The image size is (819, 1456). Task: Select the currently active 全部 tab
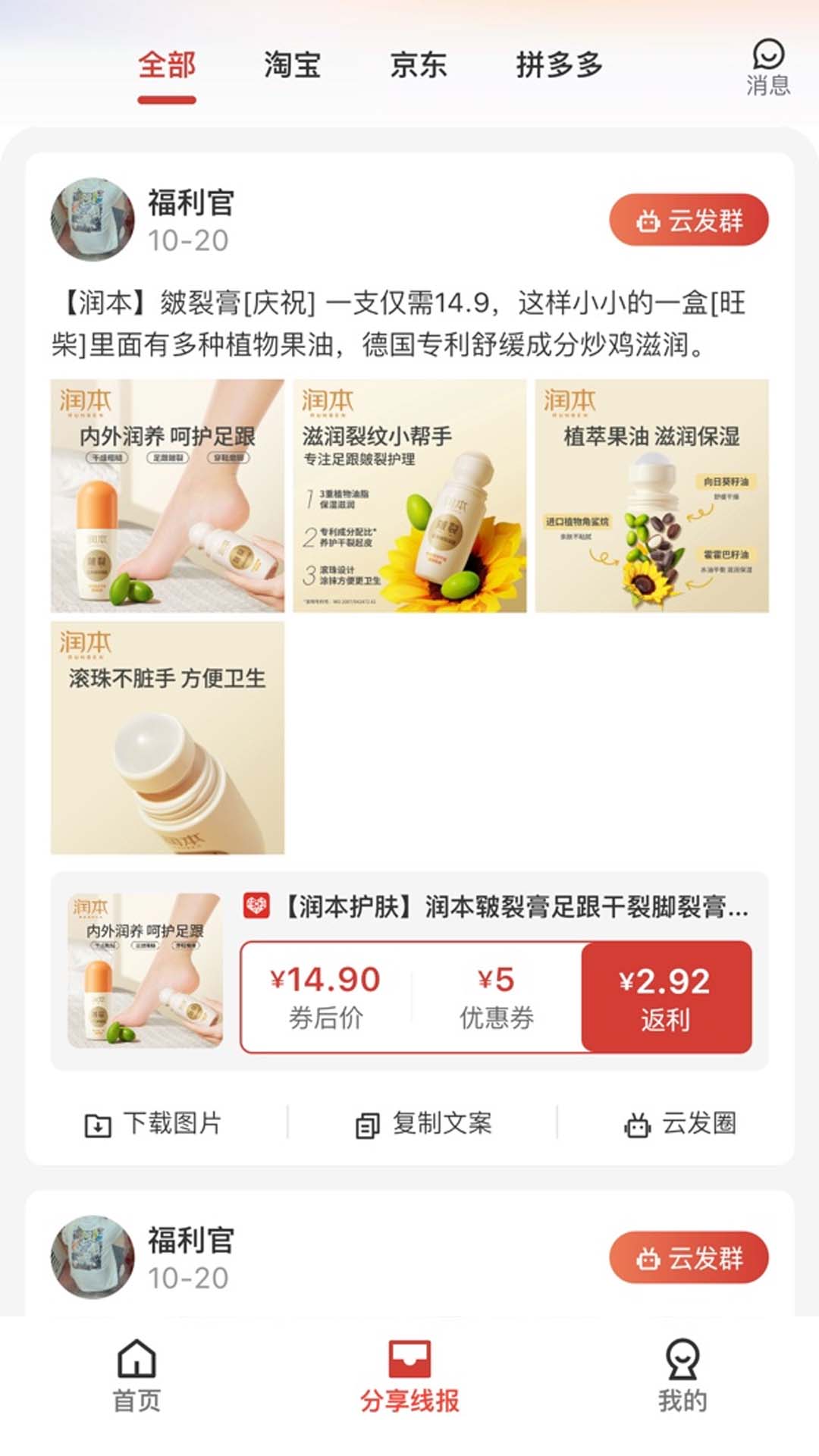165,67
